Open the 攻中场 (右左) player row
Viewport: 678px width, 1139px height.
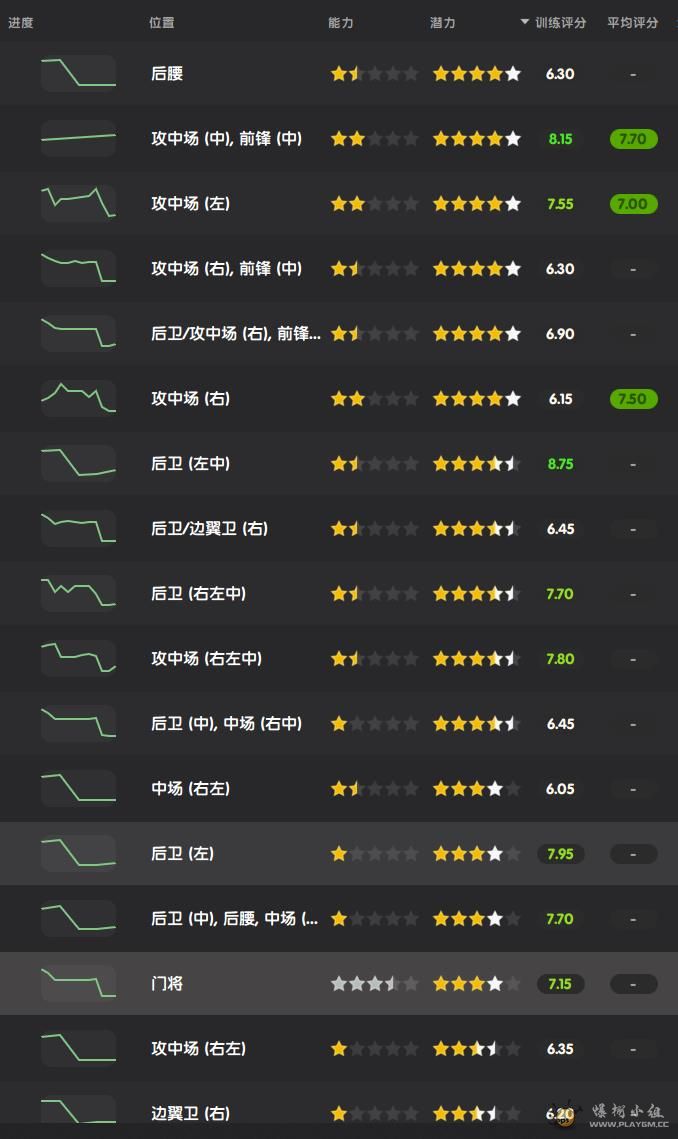point(198,1049)
